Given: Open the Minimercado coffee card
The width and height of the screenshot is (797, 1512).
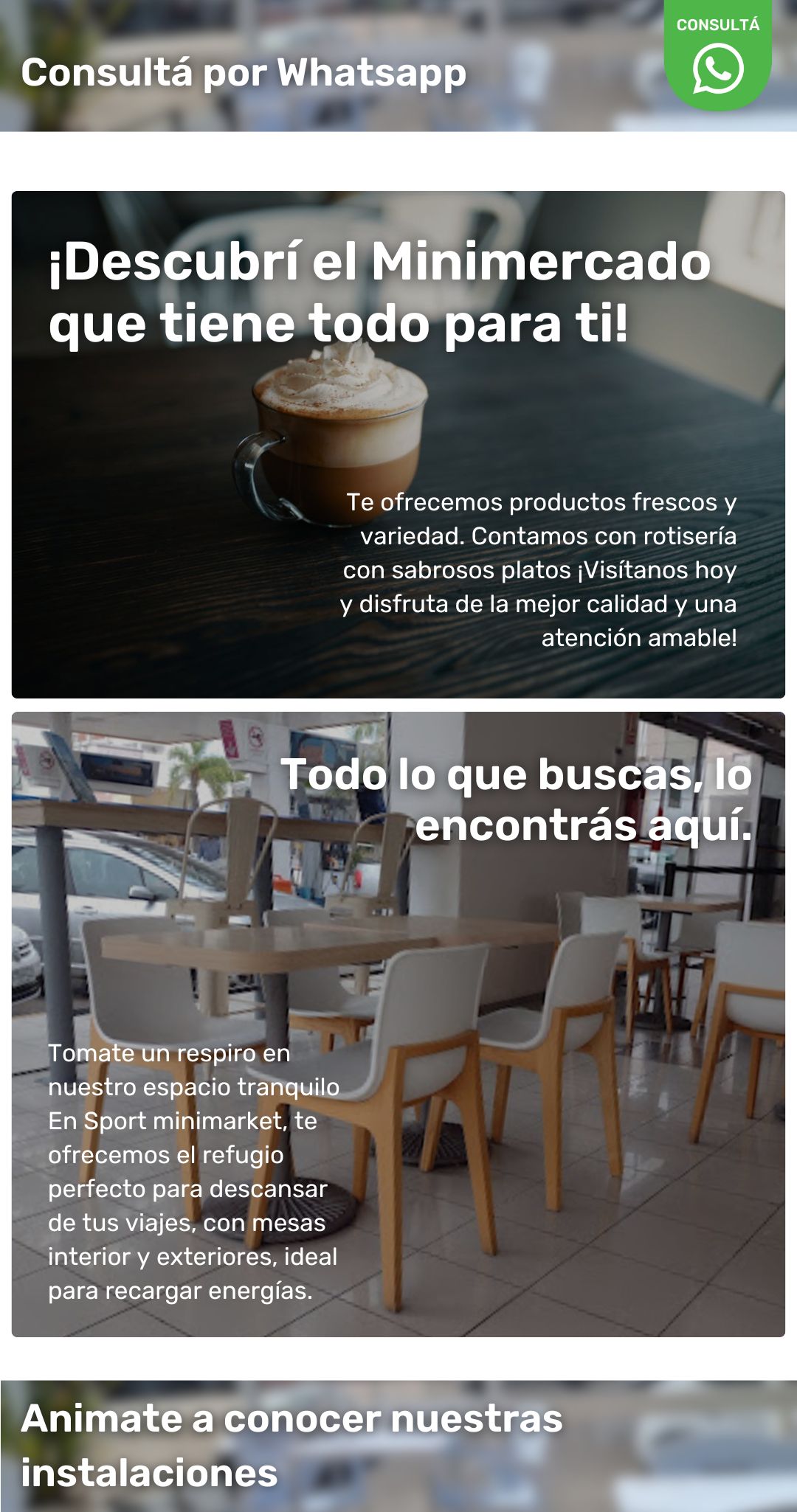Looking at the screenshot, I should coord(398,444).
